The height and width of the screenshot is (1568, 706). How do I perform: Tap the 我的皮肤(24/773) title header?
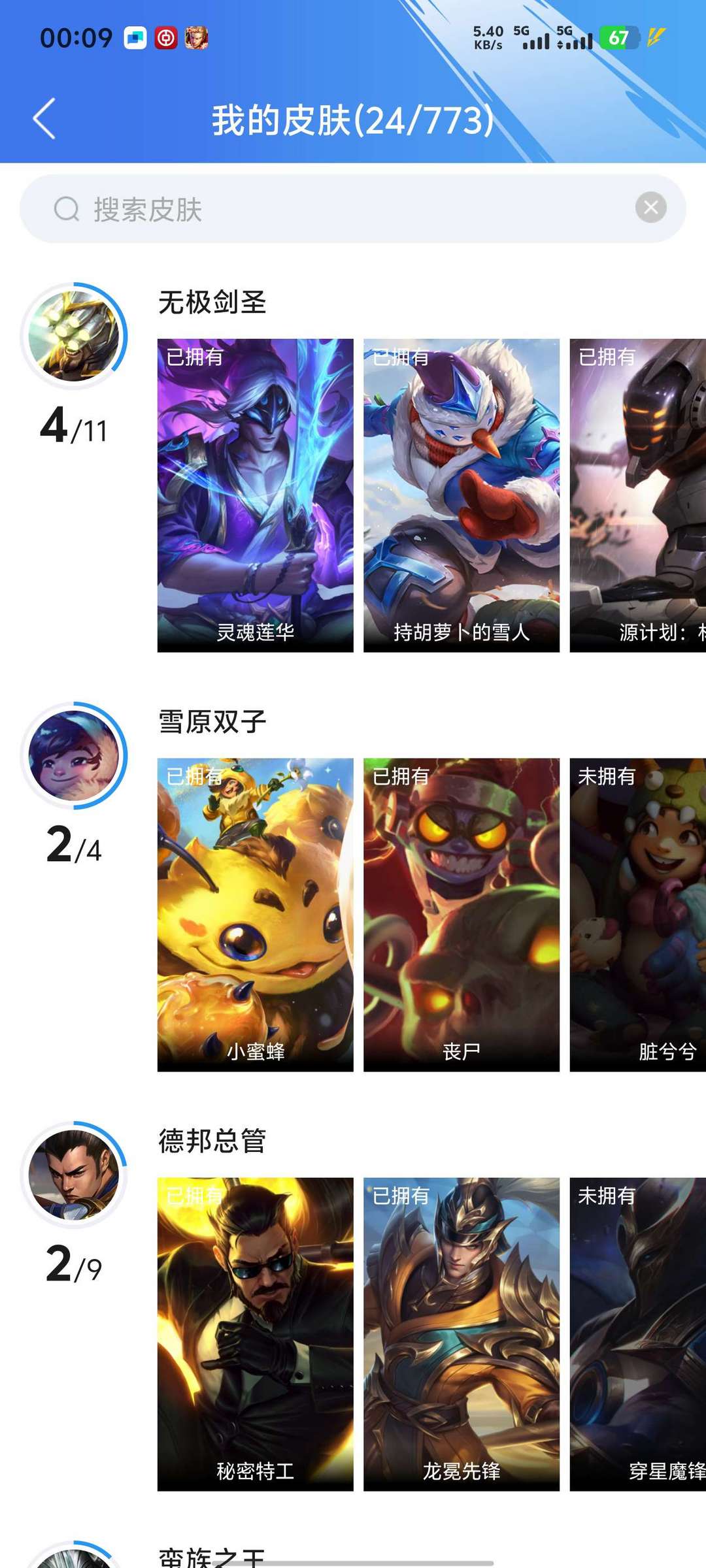pyautogui.click(x=353, y=121)
